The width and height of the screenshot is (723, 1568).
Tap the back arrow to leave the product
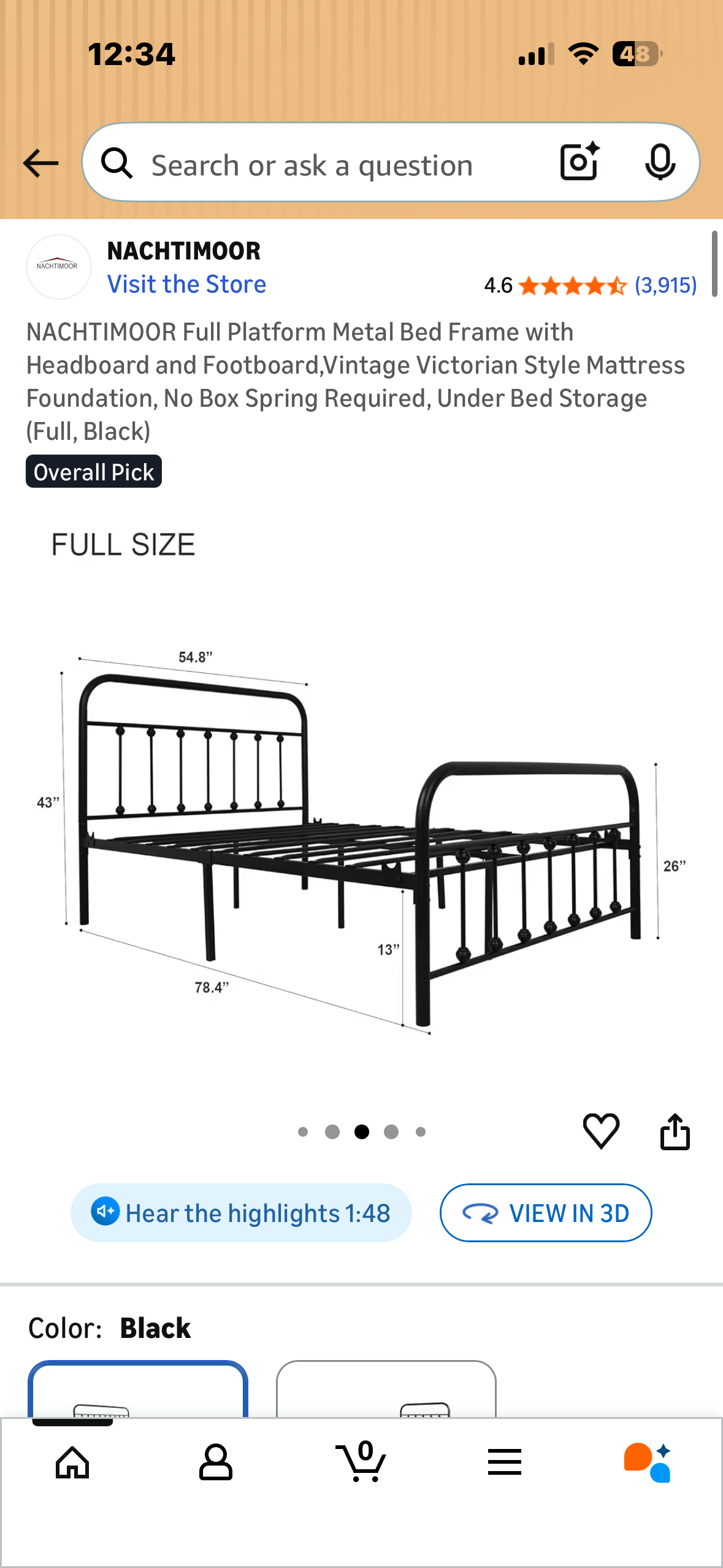pyautogui.click(x=39, y=163)
